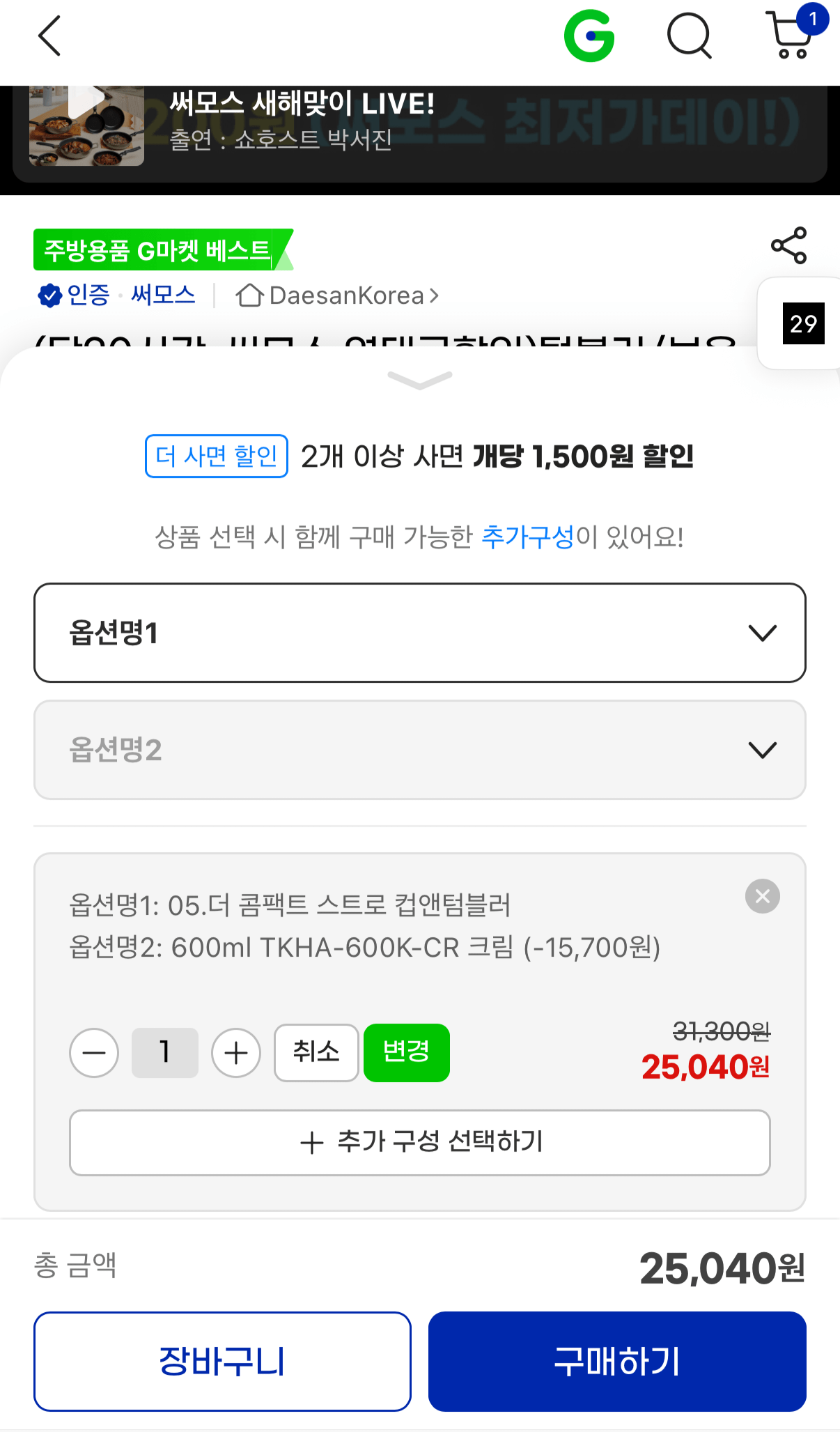
Task: Share this product via the share icon
Action: click(x=788, y=245)
